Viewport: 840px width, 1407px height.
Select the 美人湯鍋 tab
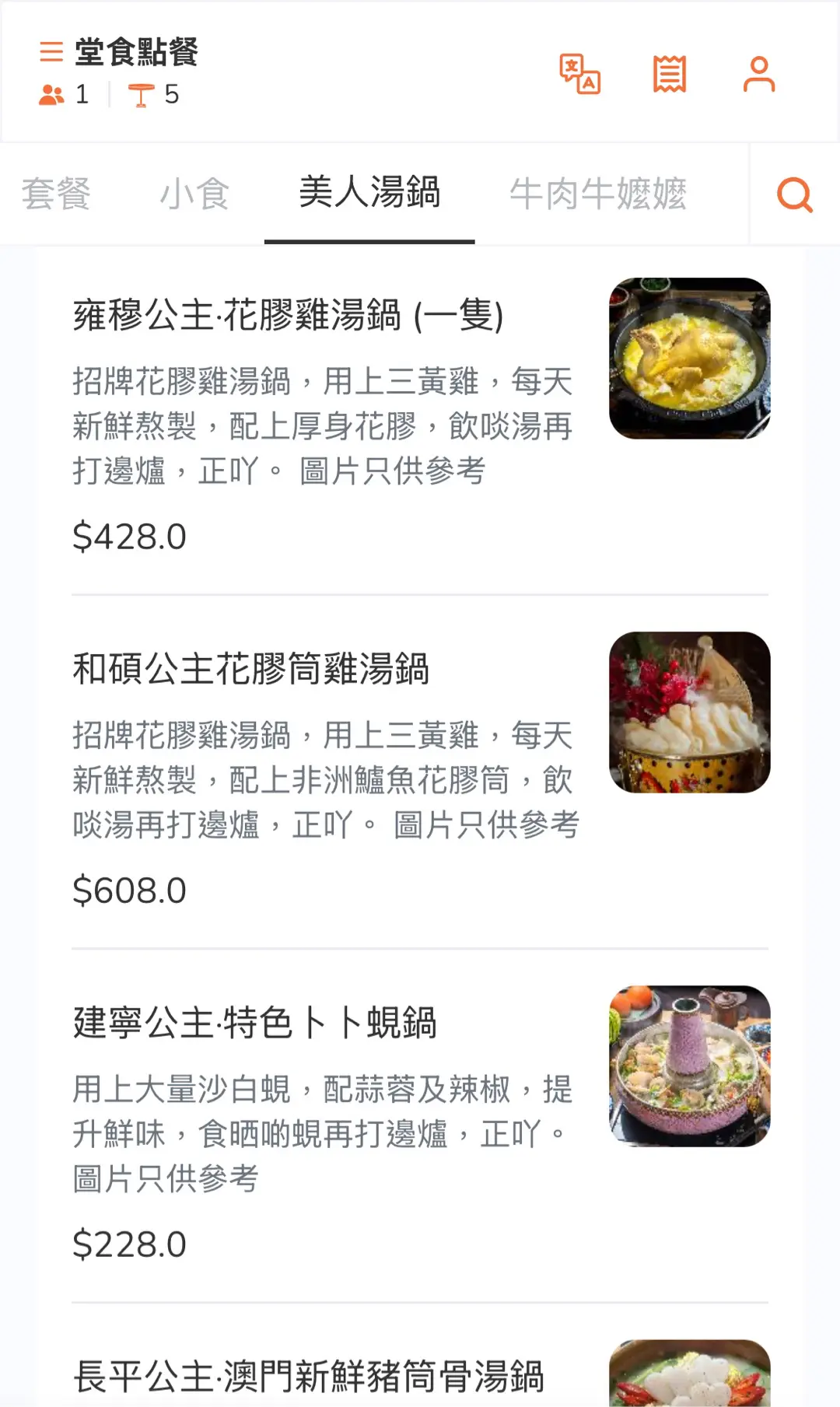(x=369, y=192)
